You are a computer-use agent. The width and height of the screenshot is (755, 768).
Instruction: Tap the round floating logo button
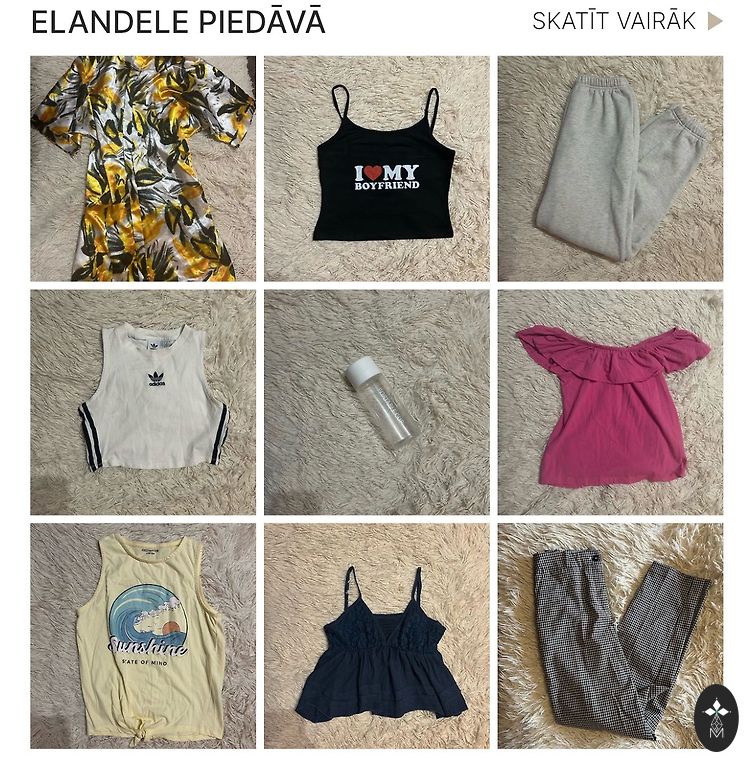coord(716,717)
